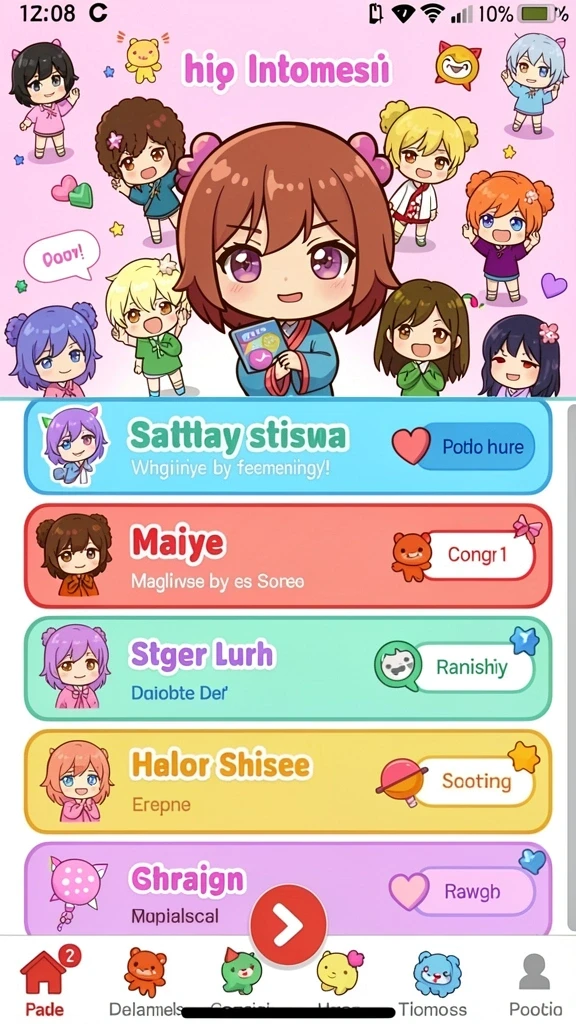Image resolution: width=576 pixels, height=1024 pixels.
Task: Open the yellow creature tab
Action: (x=339, y=972)
